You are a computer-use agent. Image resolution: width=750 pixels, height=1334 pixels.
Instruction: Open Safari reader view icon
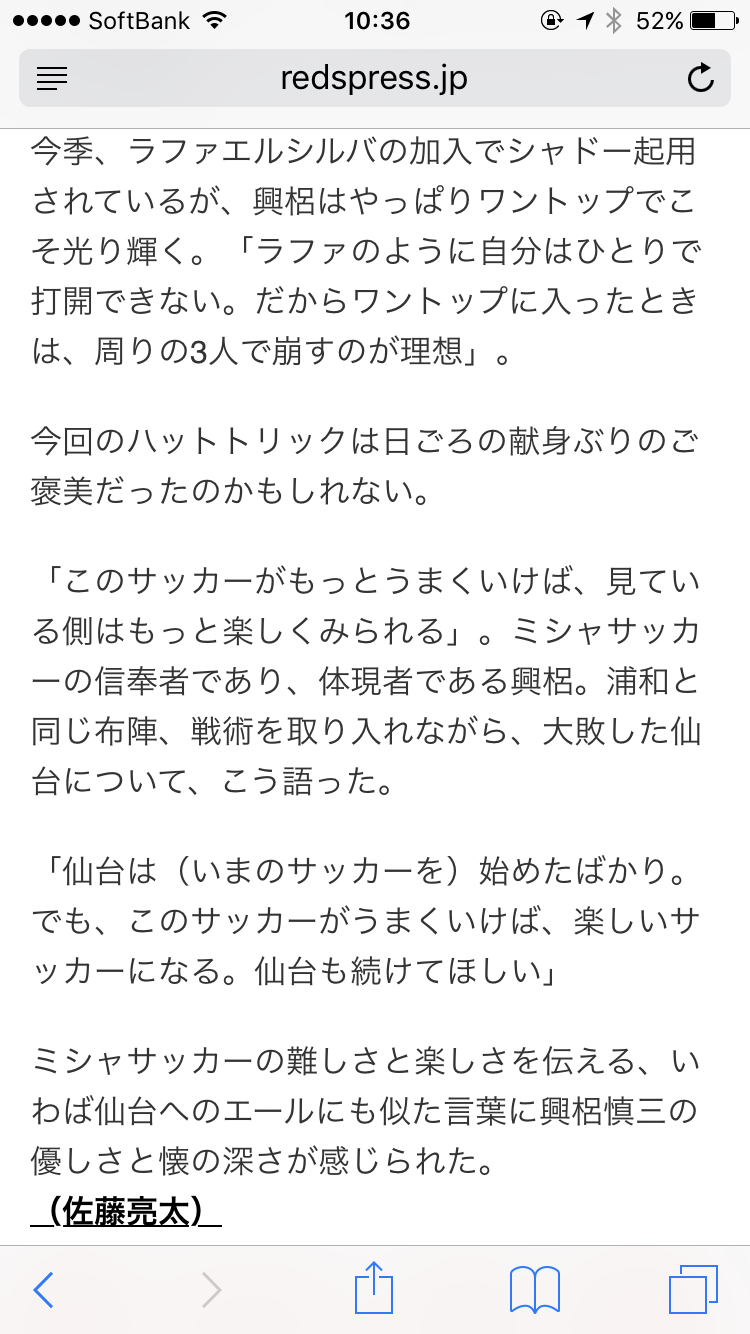pyautogui.click(x=52, y=78)
